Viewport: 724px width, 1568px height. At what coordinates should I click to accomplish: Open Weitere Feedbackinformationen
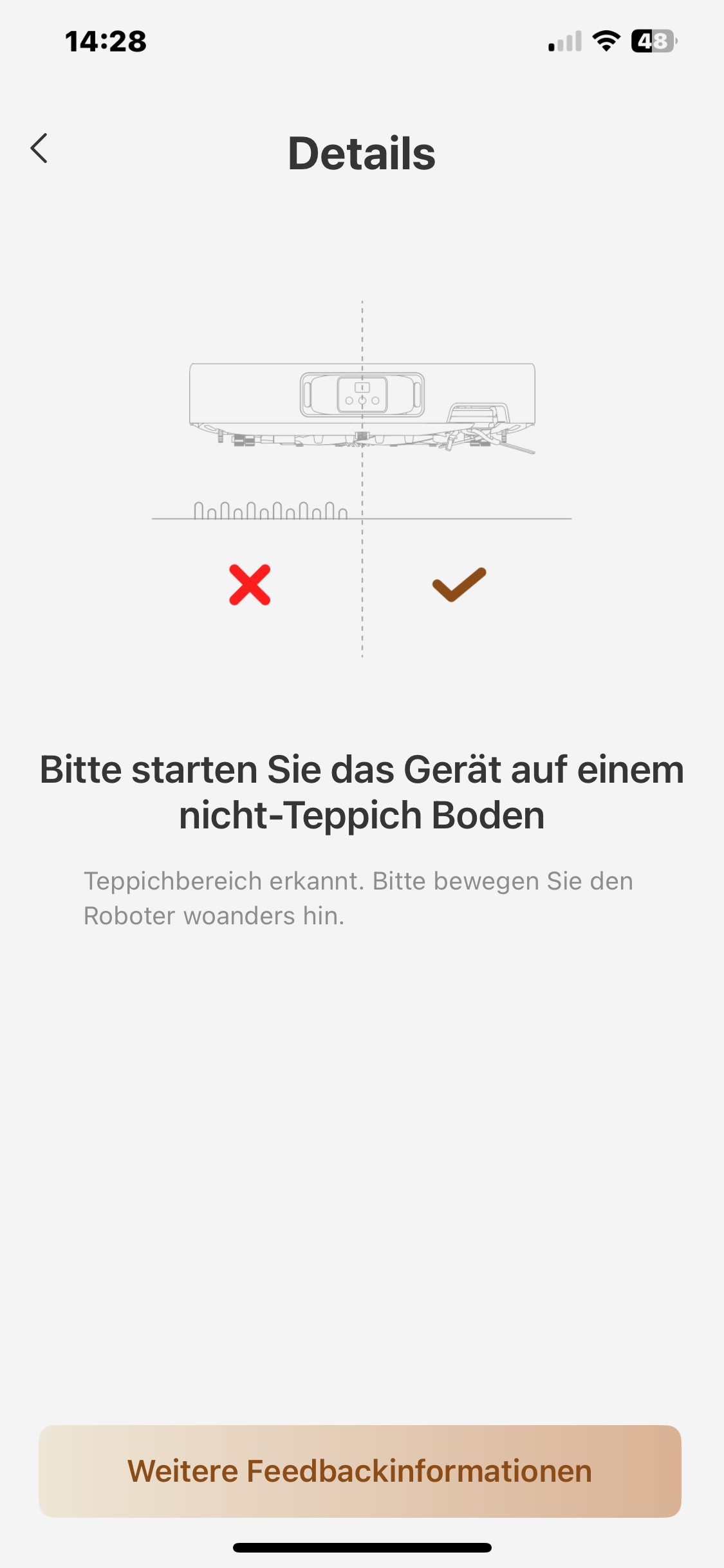[x=360, y=1471]
